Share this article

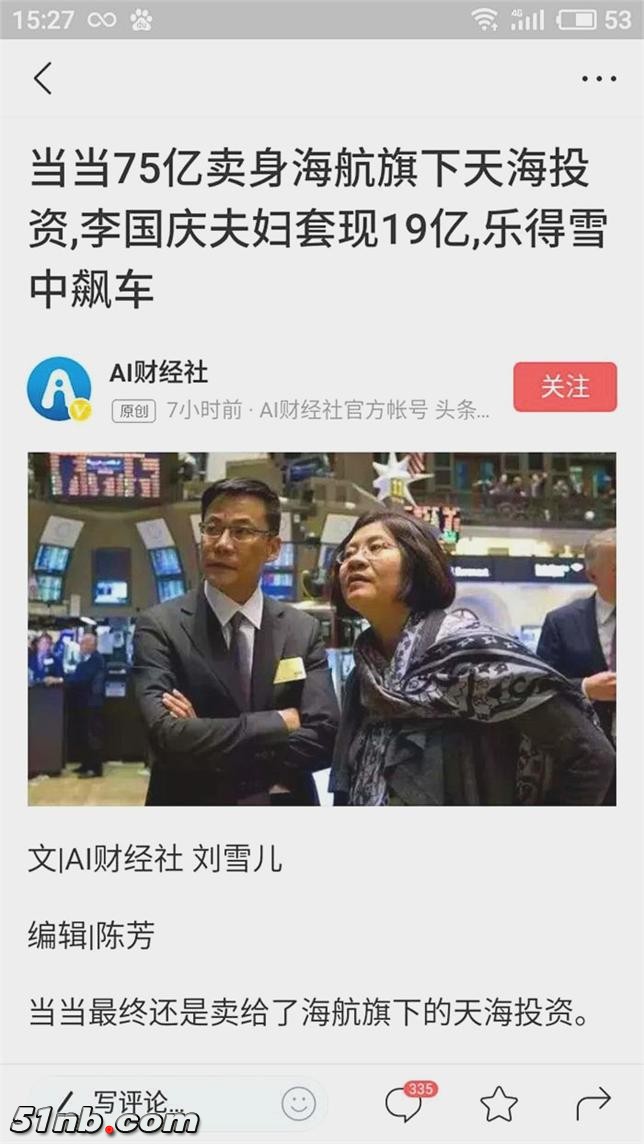pos(592,1103)
